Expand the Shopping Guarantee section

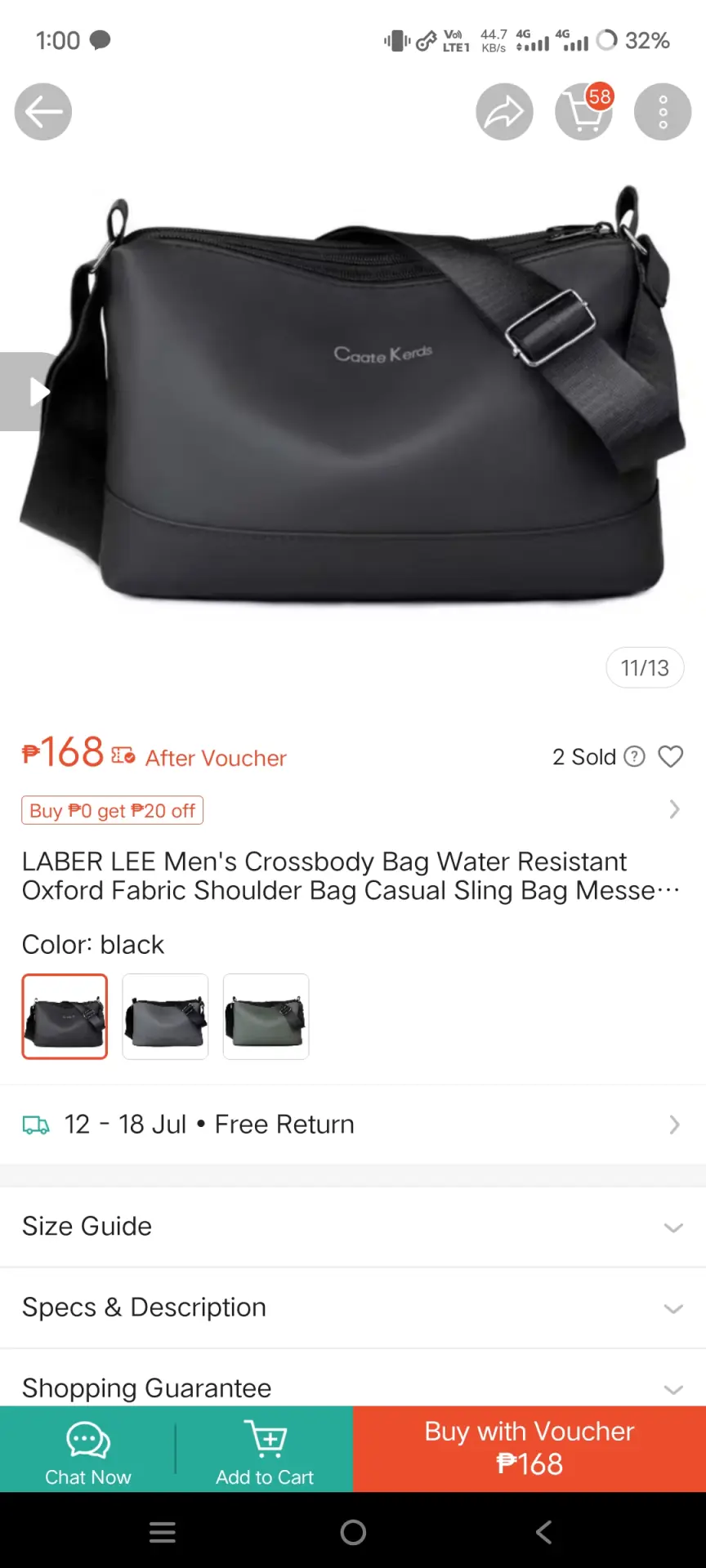353,1380
